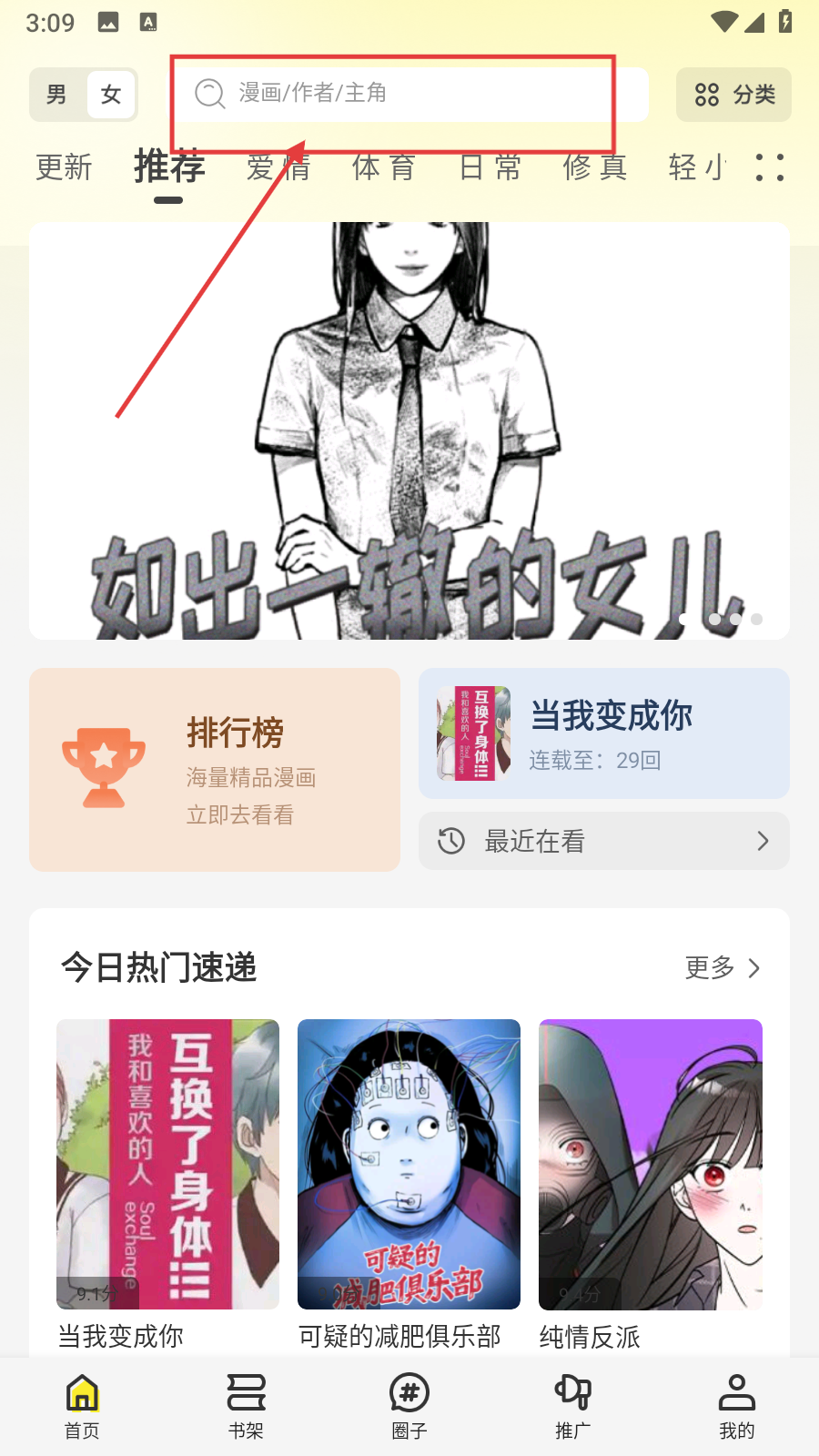Switch to the 更新 tab
The height and width of the screenshot is (1456, 819).
[64, 167]
